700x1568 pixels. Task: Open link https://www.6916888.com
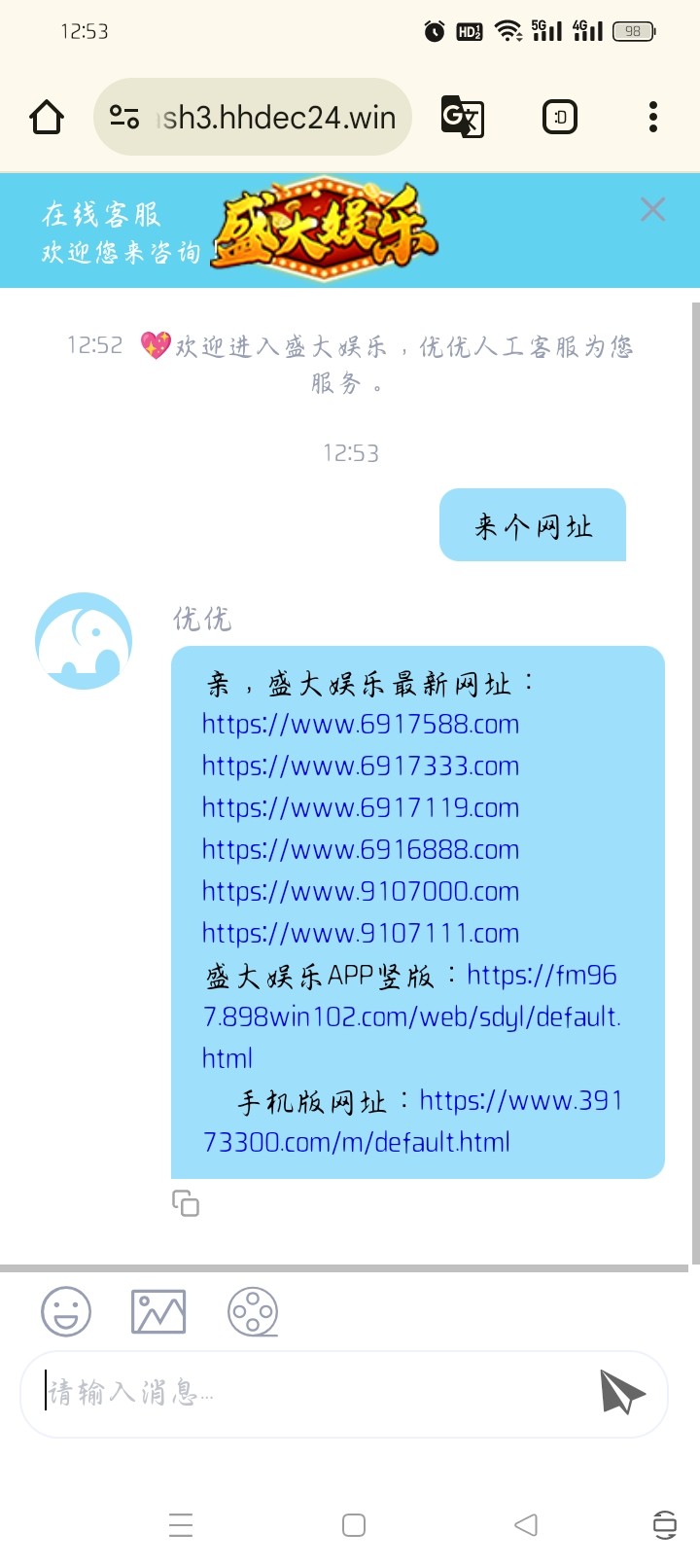click(360, 850)
